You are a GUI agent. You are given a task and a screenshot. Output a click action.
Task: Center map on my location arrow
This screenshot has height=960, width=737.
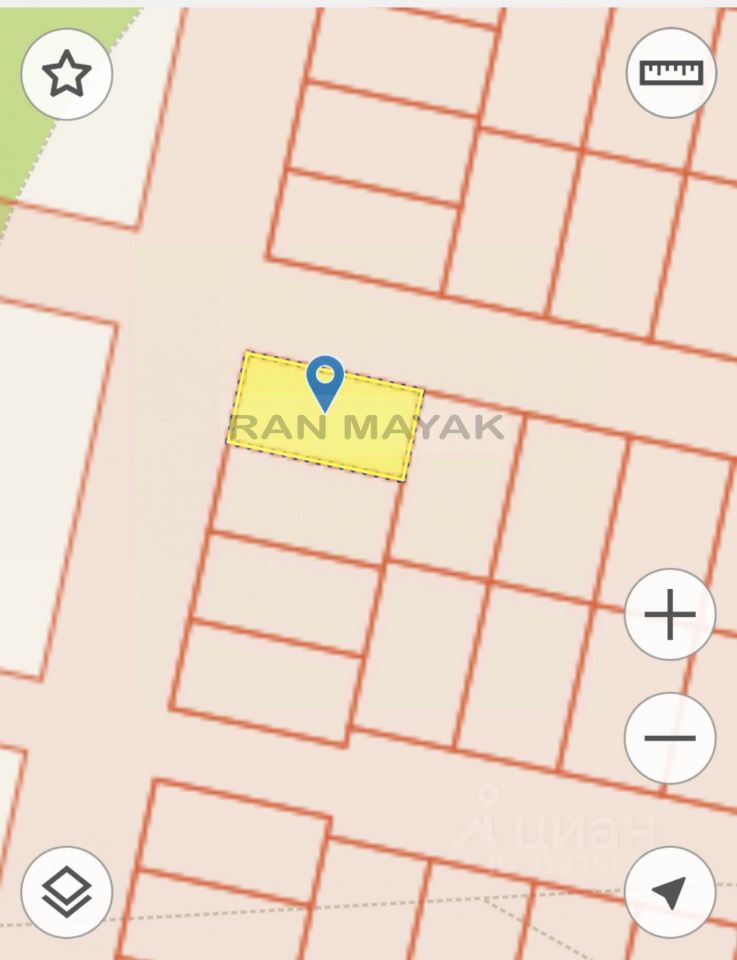click(670, 891)
